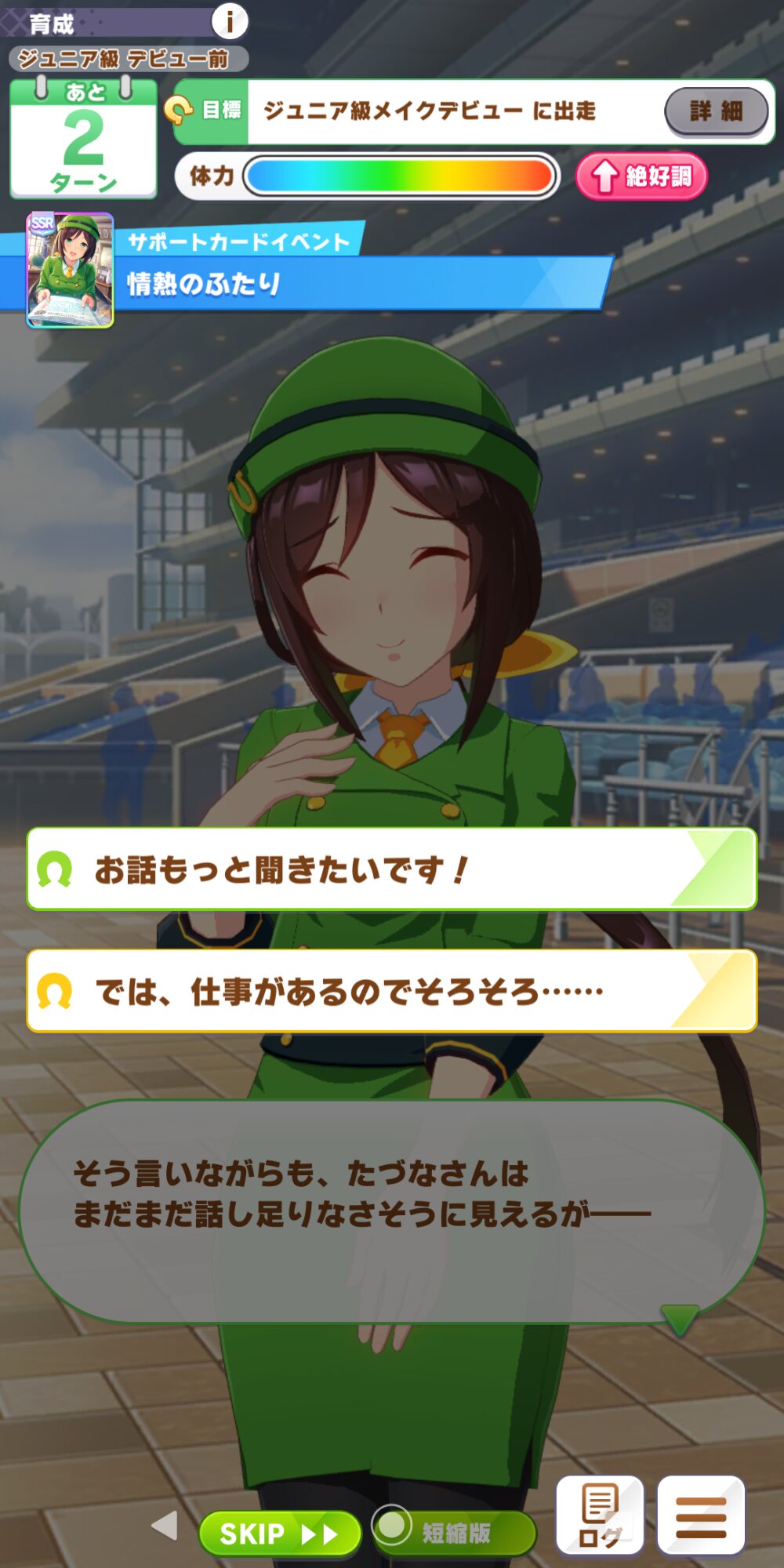Viewport: 784px width, 1568px height.
Task: Open the hamburger menu button
Action: pyautogui.click(x=700, y=1515)
